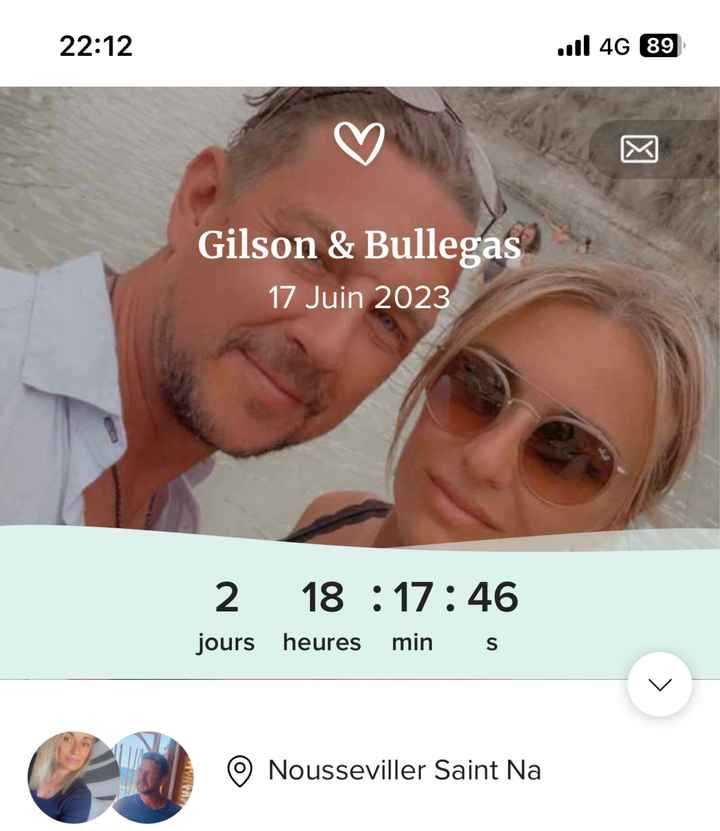The image size is (720, 831).
Task: Collapse the countdown using the chevron arrow
Action: (658, 683)
